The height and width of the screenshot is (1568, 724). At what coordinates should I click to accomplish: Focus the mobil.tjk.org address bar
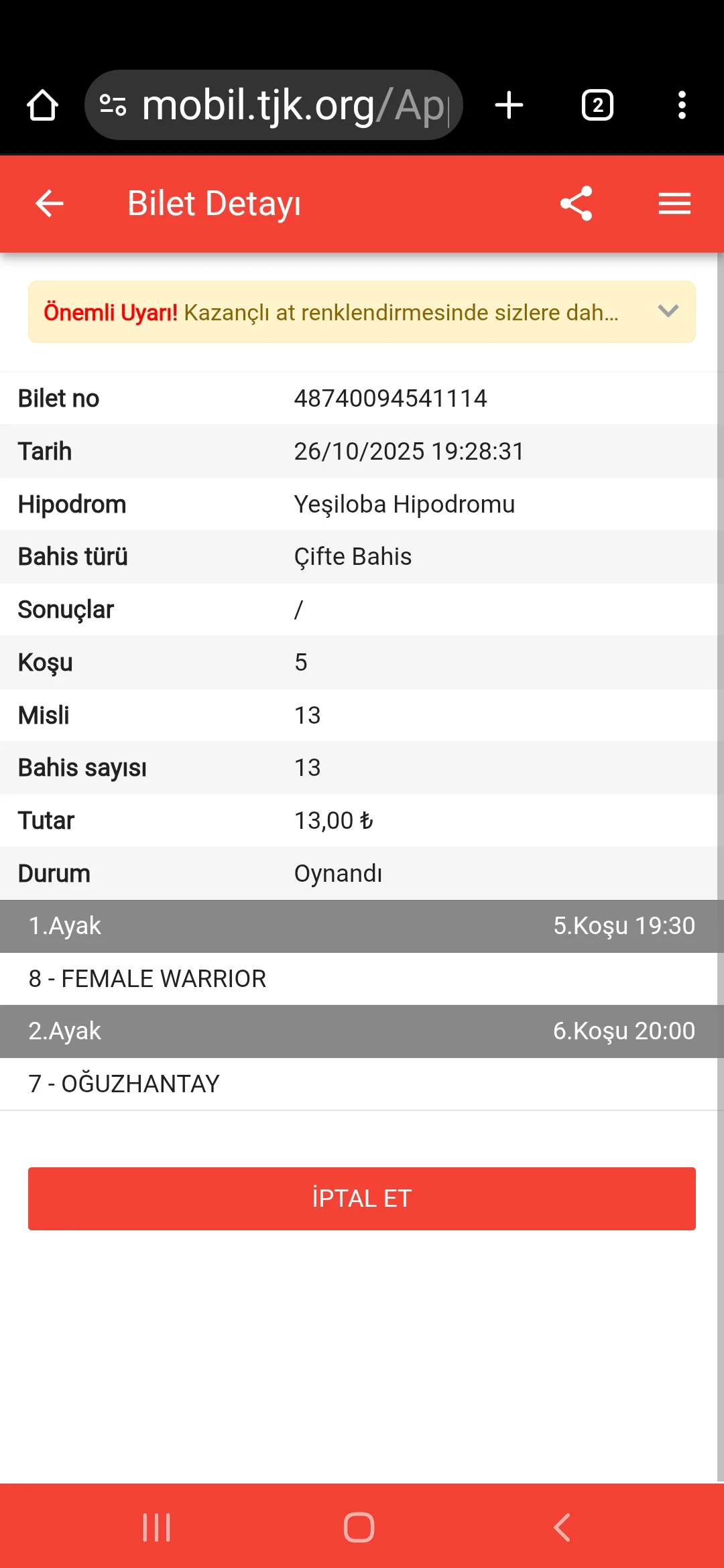(282, 105)
